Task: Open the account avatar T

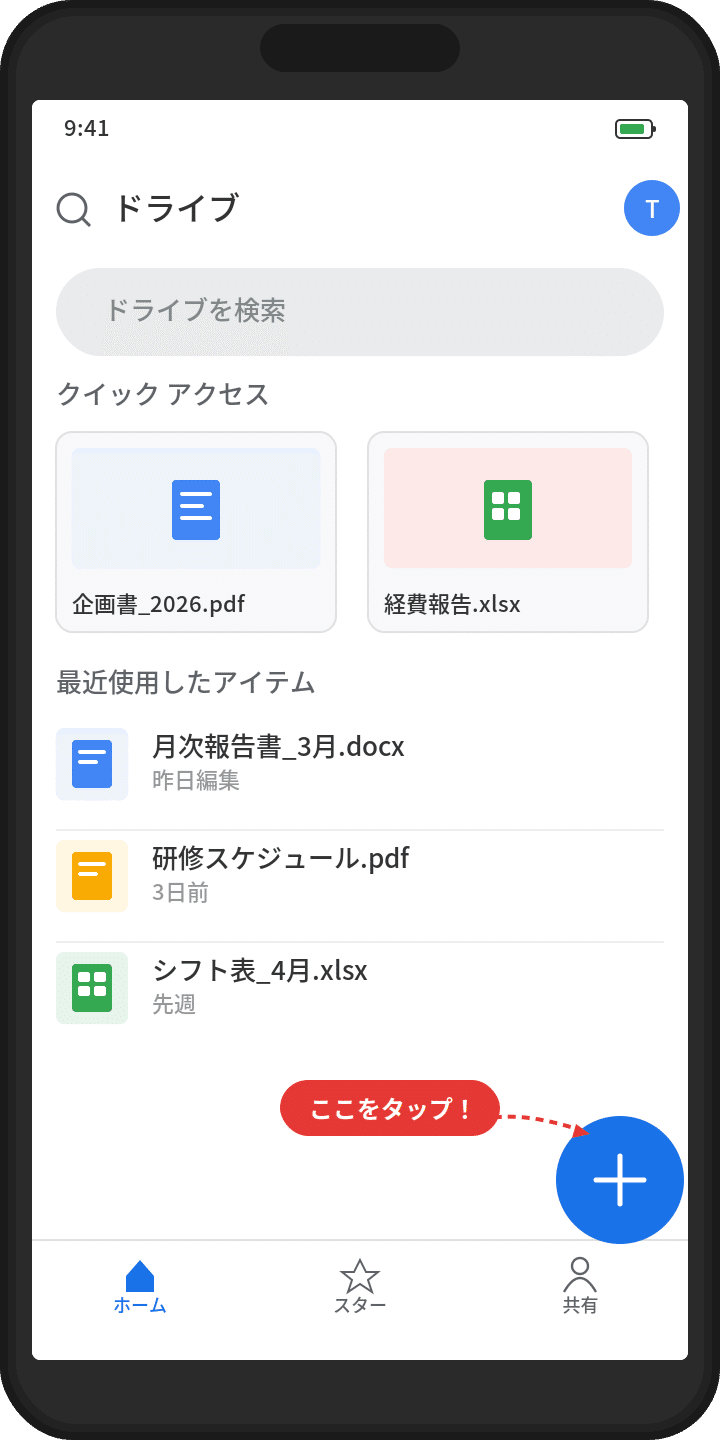Action: [x=651, y=208]
